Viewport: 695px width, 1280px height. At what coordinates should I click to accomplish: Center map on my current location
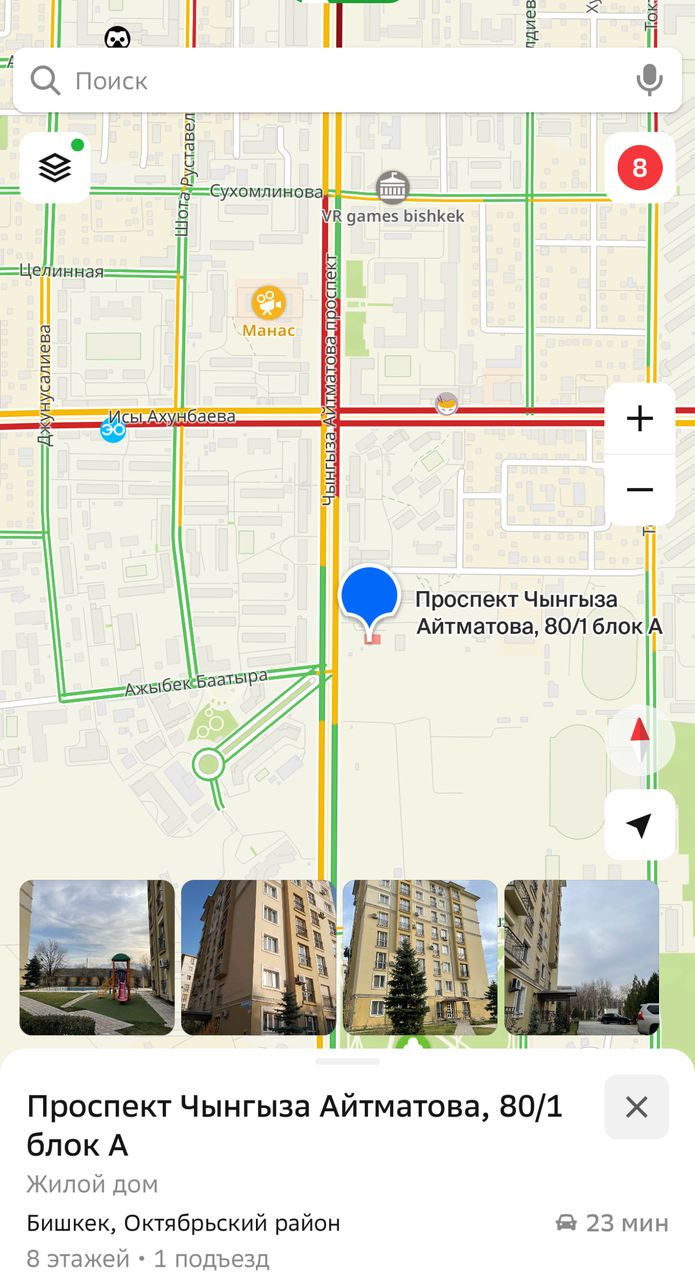pos(640,825)
